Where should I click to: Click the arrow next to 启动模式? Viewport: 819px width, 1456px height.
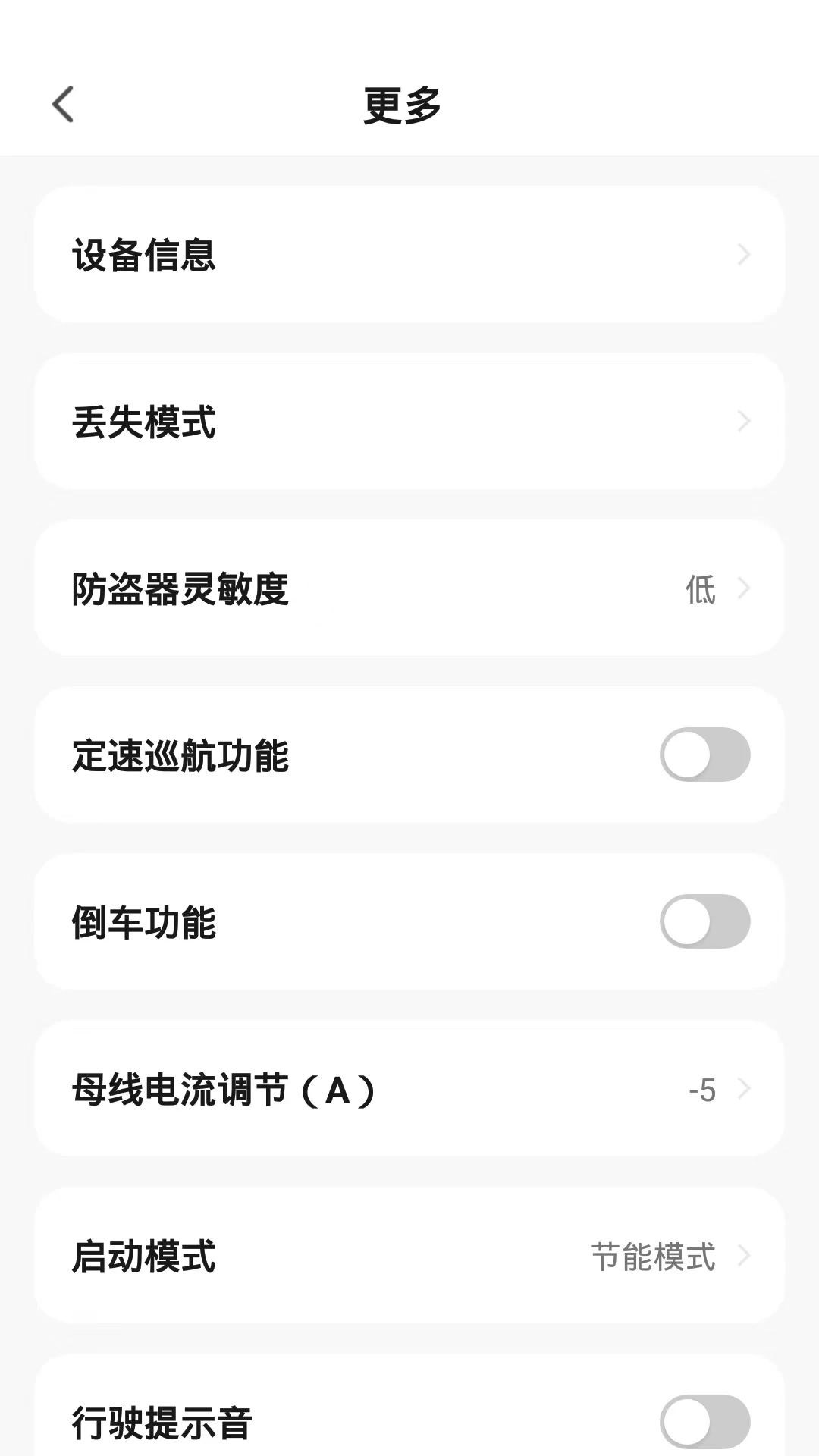(745, 1256)
